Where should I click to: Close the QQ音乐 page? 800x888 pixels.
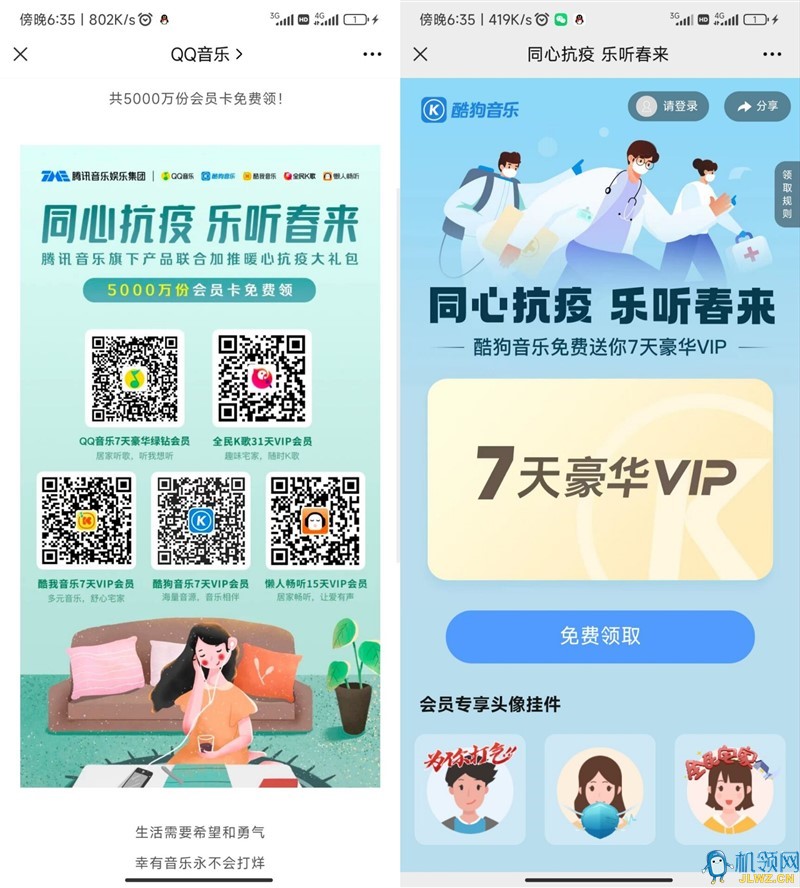pyautogui.click(x=20, y=54)
